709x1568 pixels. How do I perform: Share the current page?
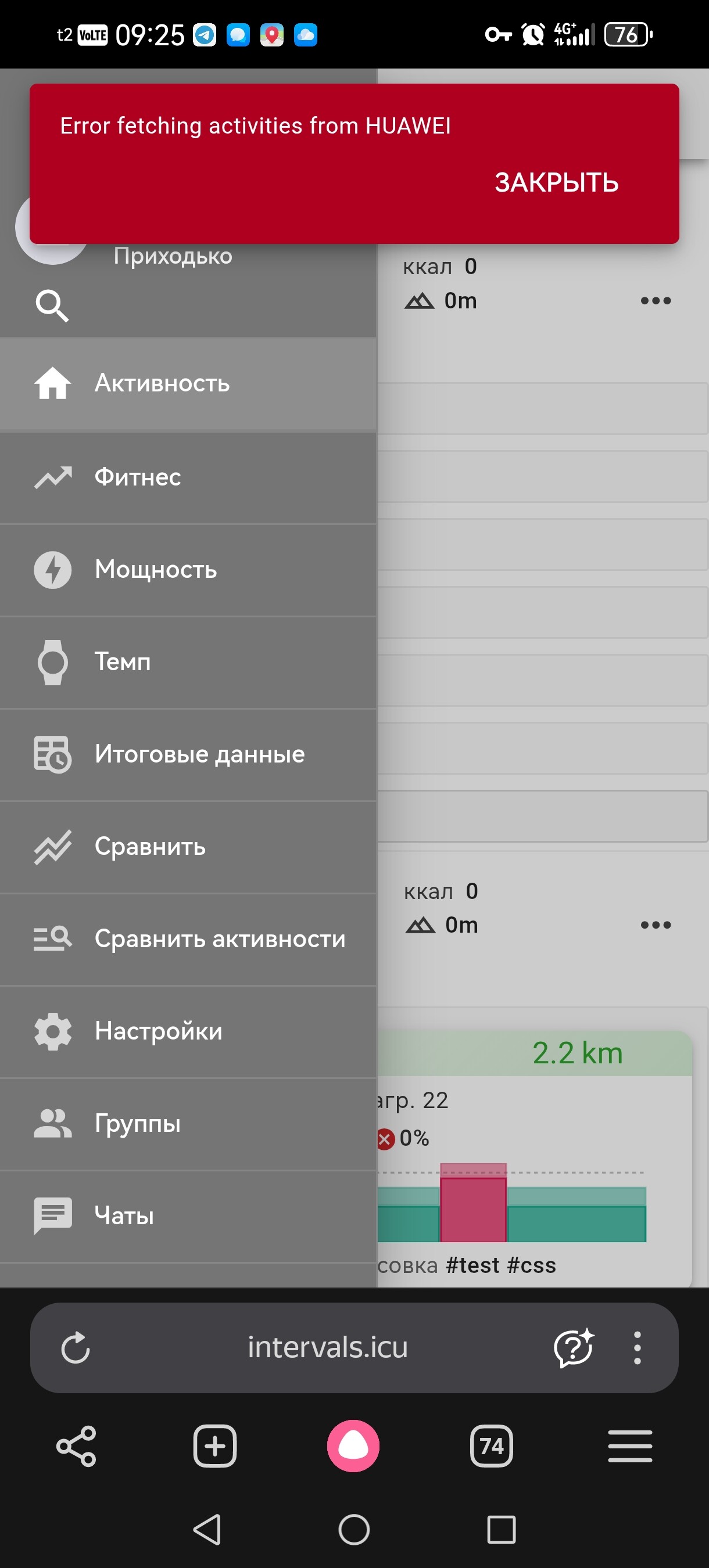[x=76, y=1446]
